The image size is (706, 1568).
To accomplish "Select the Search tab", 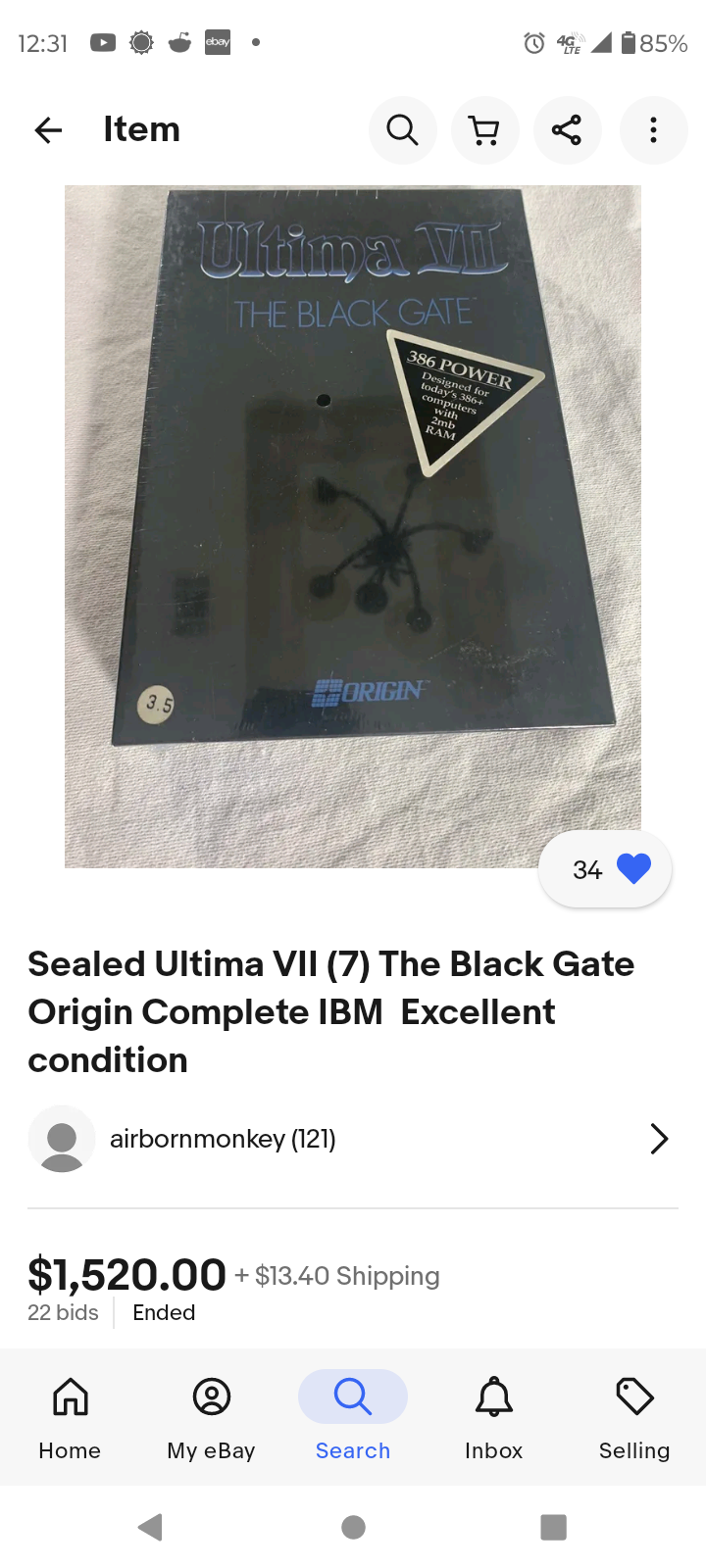I will (353, 1416).
